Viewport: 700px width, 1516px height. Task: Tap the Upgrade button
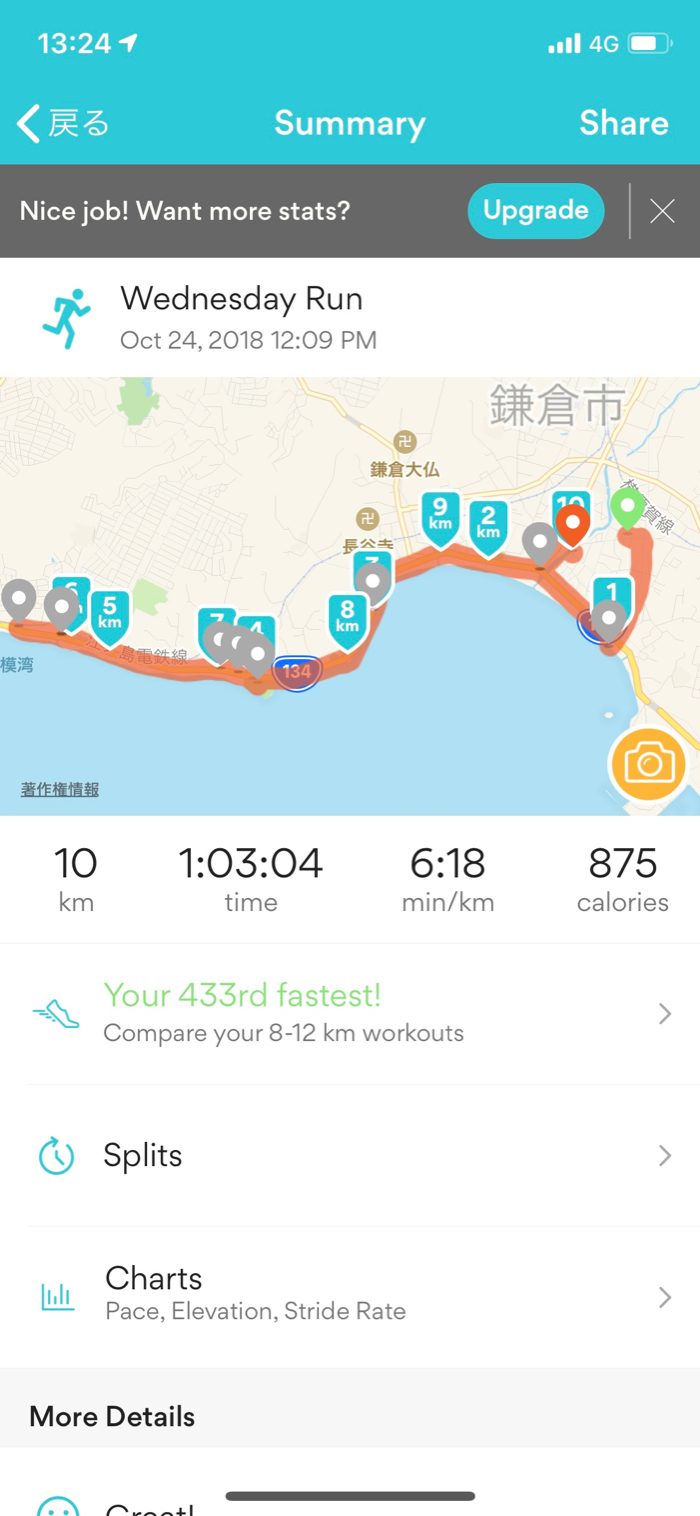[536, 211]
